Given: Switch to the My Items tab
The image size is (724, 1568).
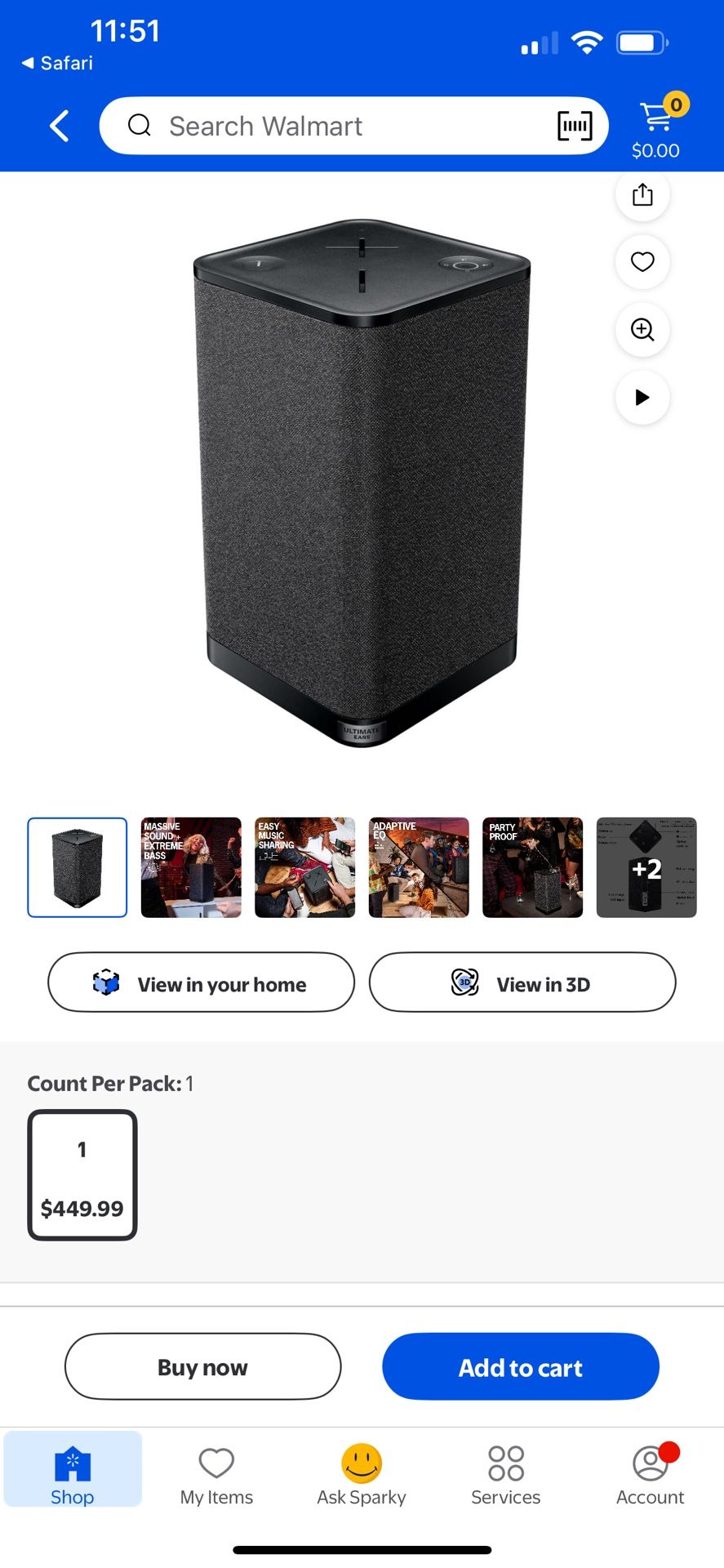Looking at the screenshot, I should point(216,1474).
